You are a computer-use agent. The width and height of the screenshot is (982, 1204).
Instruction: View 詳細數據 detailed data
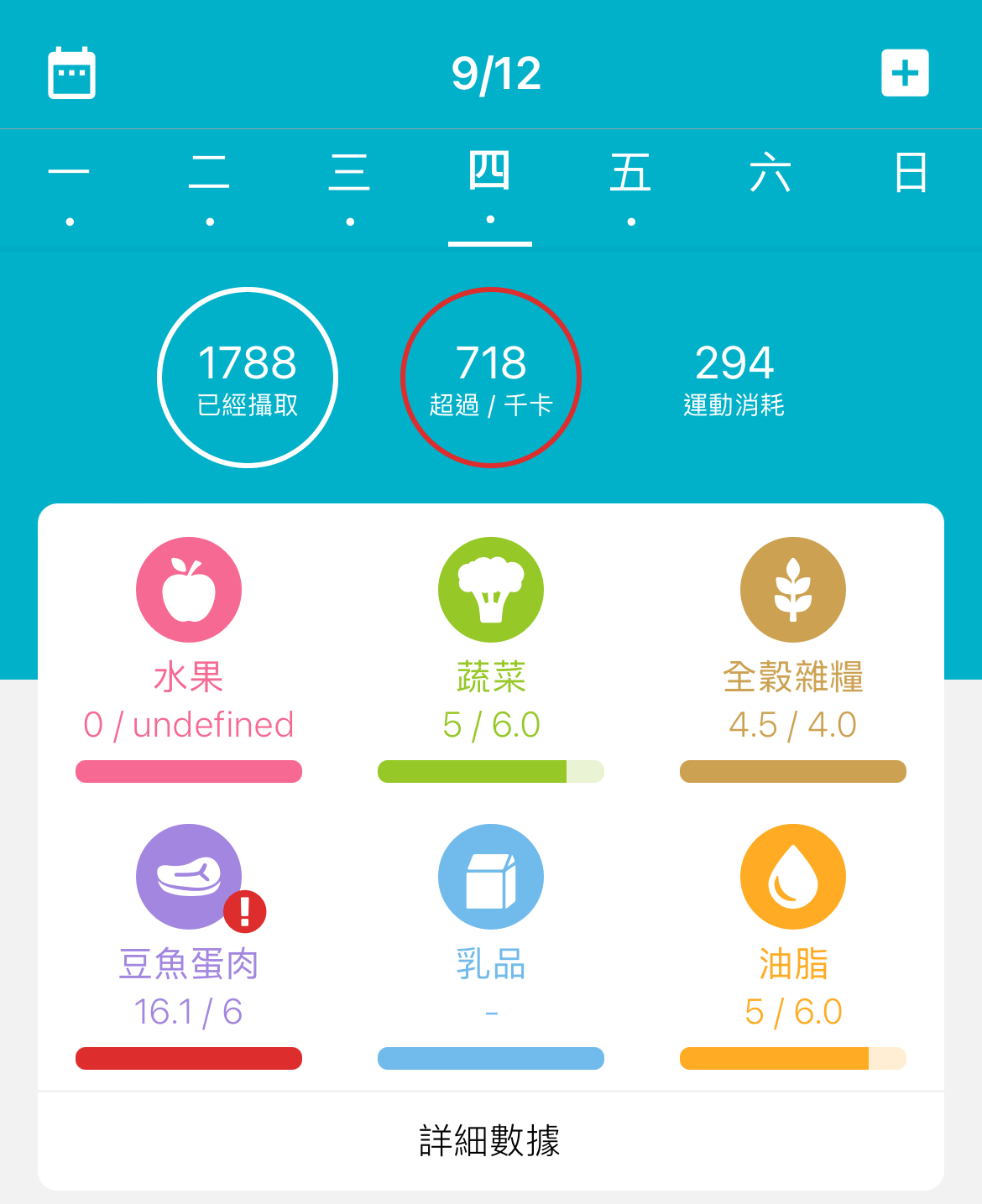(x=490, y=1141)
